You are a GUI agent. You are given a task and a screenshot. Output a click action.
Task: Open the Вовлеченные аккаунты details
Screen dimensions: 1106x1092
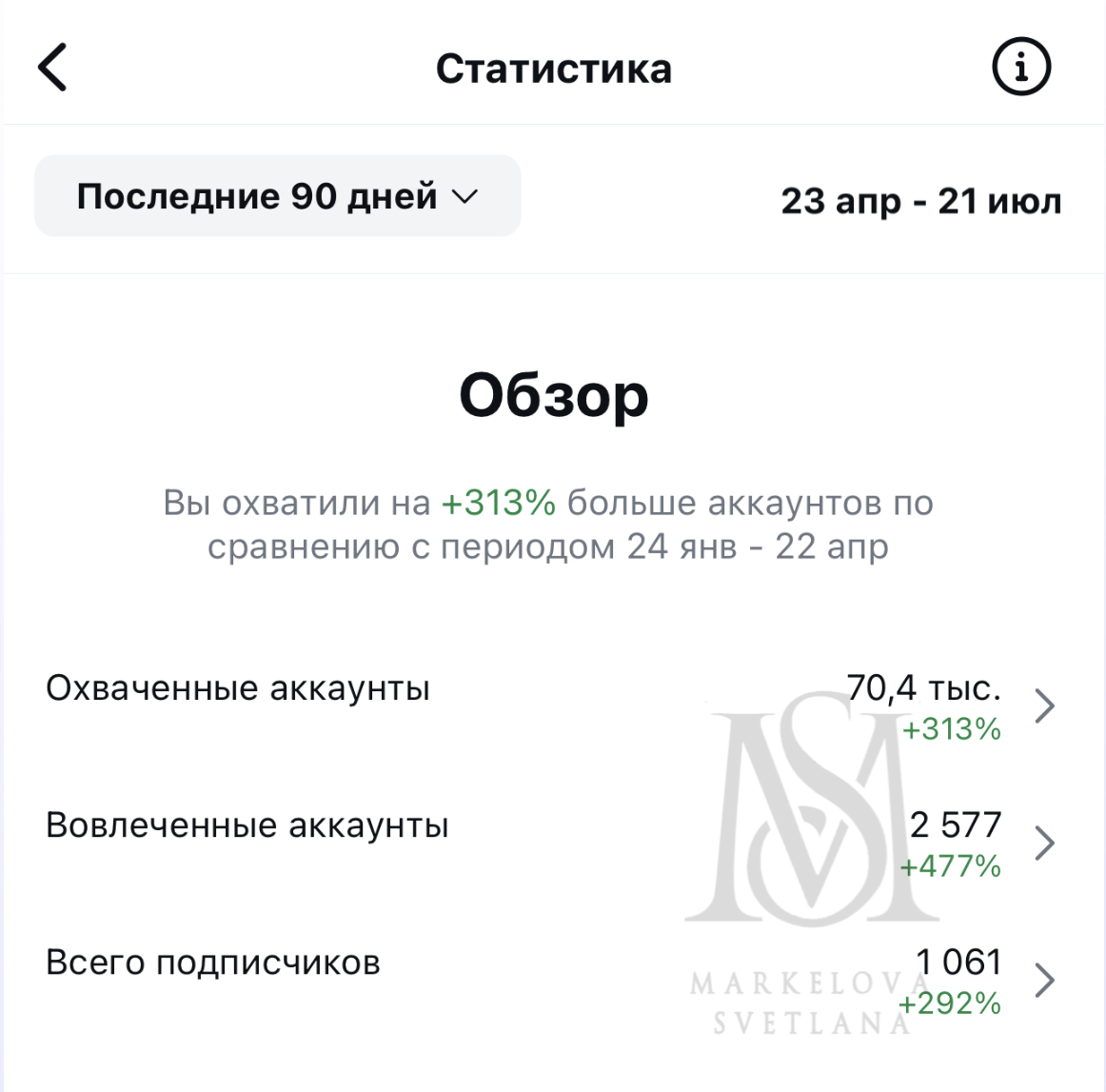tap(1044, 844)
